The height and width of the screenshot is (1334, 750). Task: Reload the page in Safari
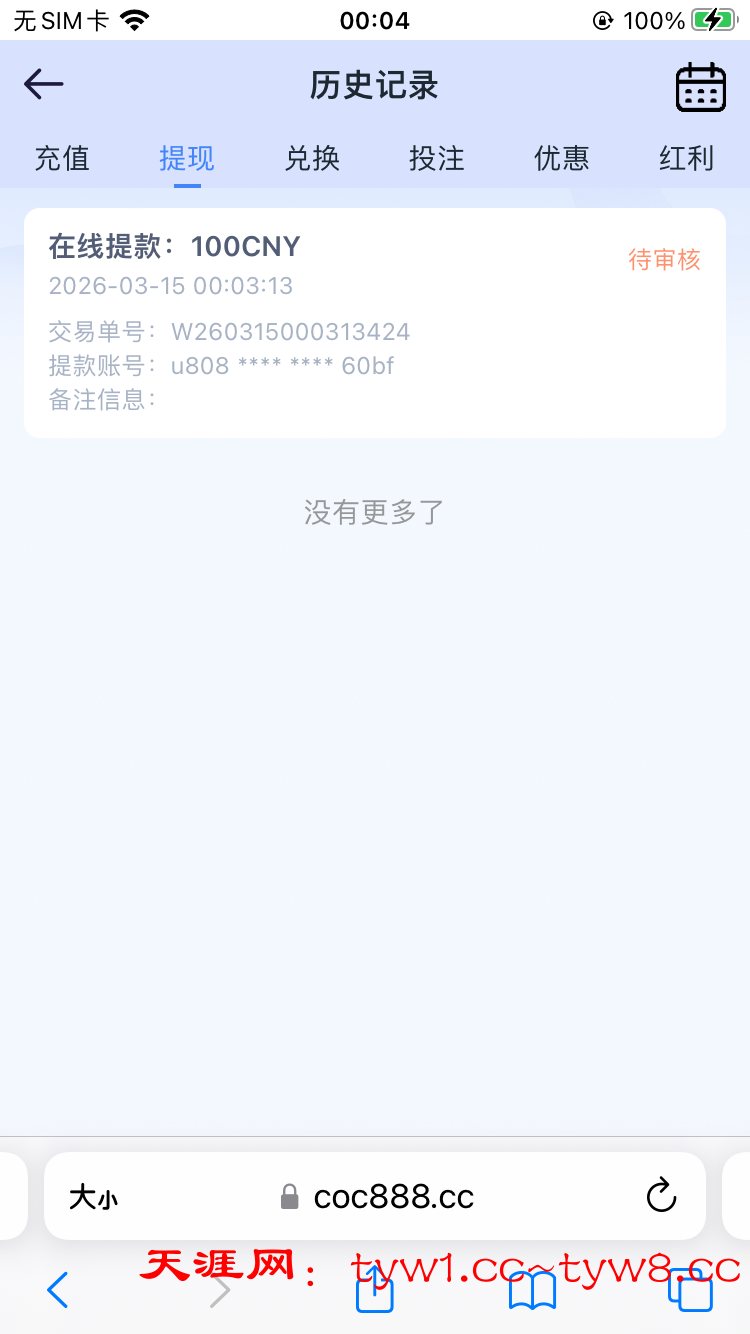661,1196
